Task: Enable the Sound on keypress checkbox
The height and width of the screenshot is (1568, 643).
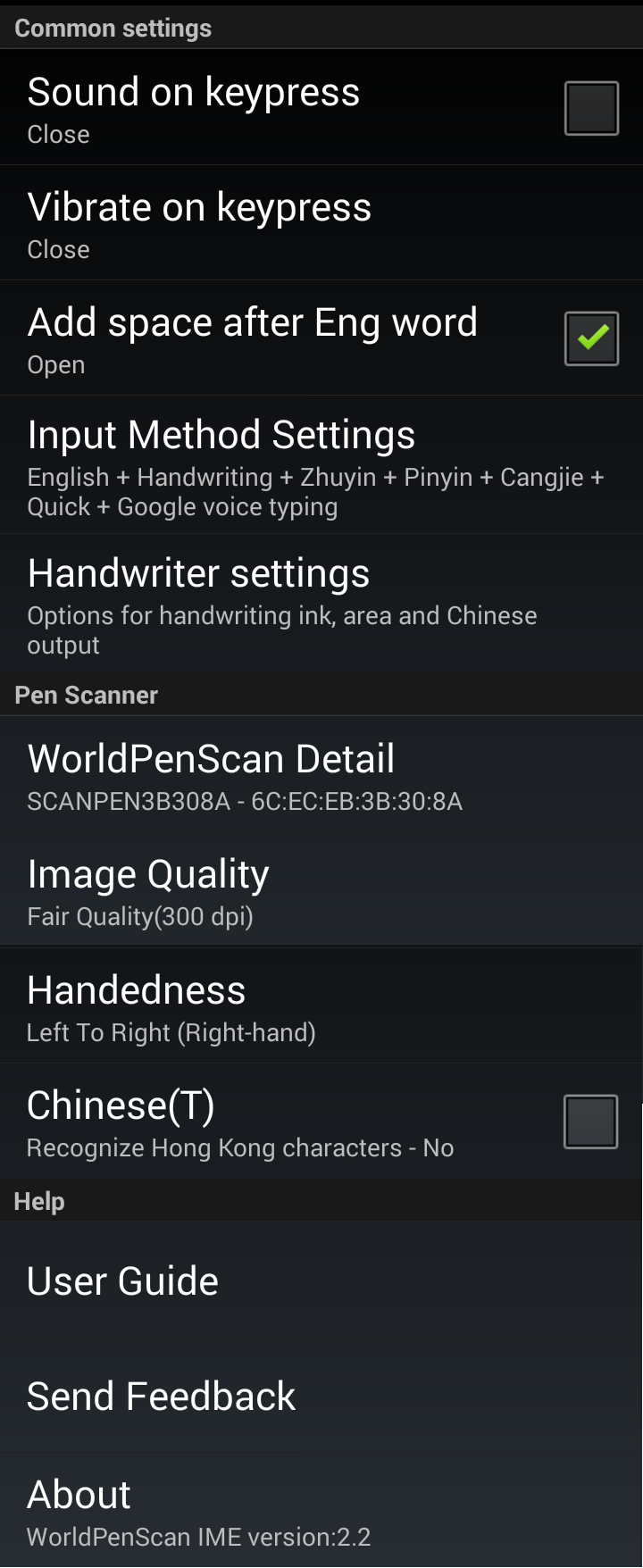Action: click(x=590, y=108)
